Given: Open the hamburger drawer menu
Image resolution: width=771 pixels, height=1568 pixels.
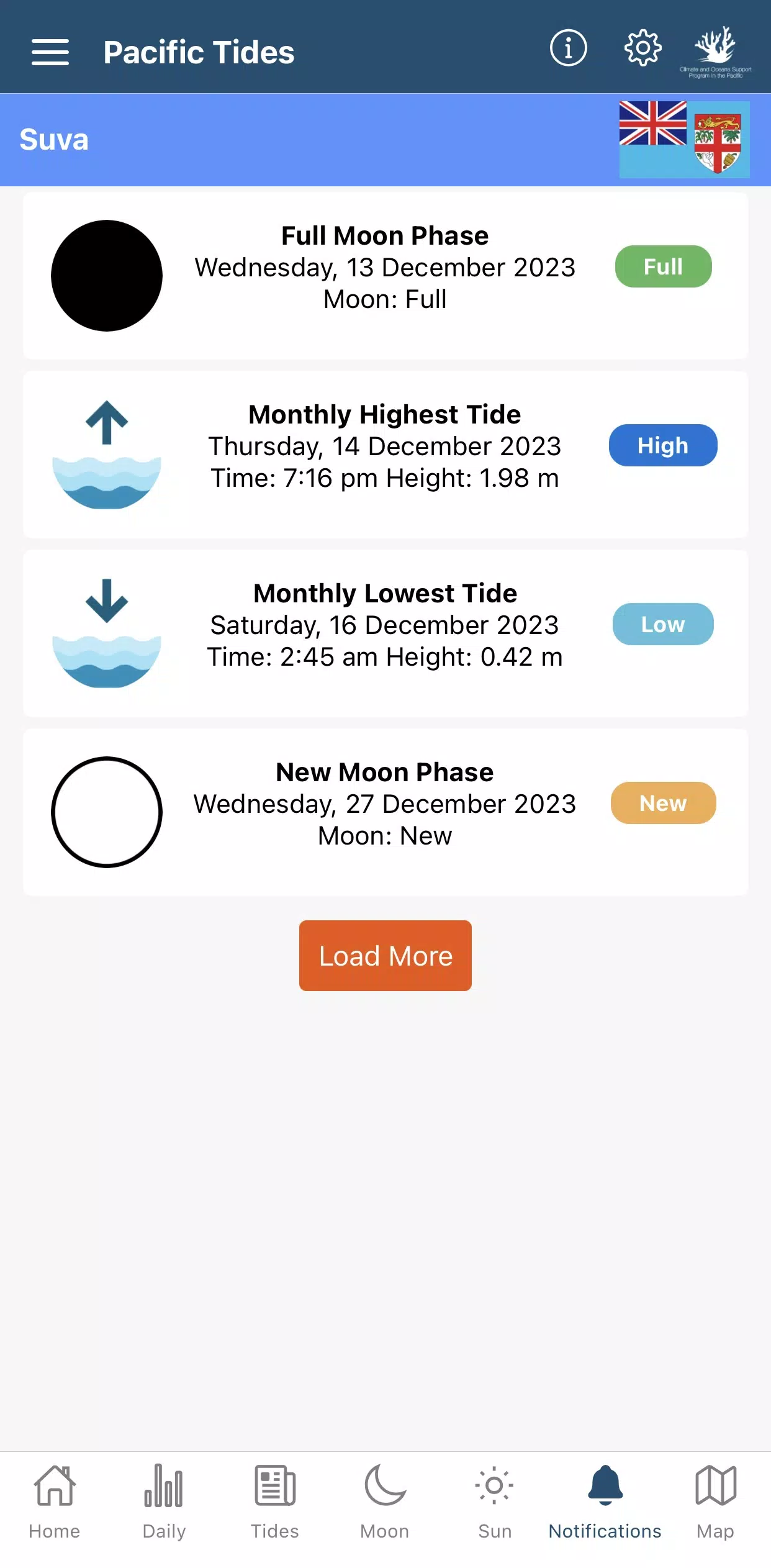Looking at the screenshot, I should [x=50, y=52].
